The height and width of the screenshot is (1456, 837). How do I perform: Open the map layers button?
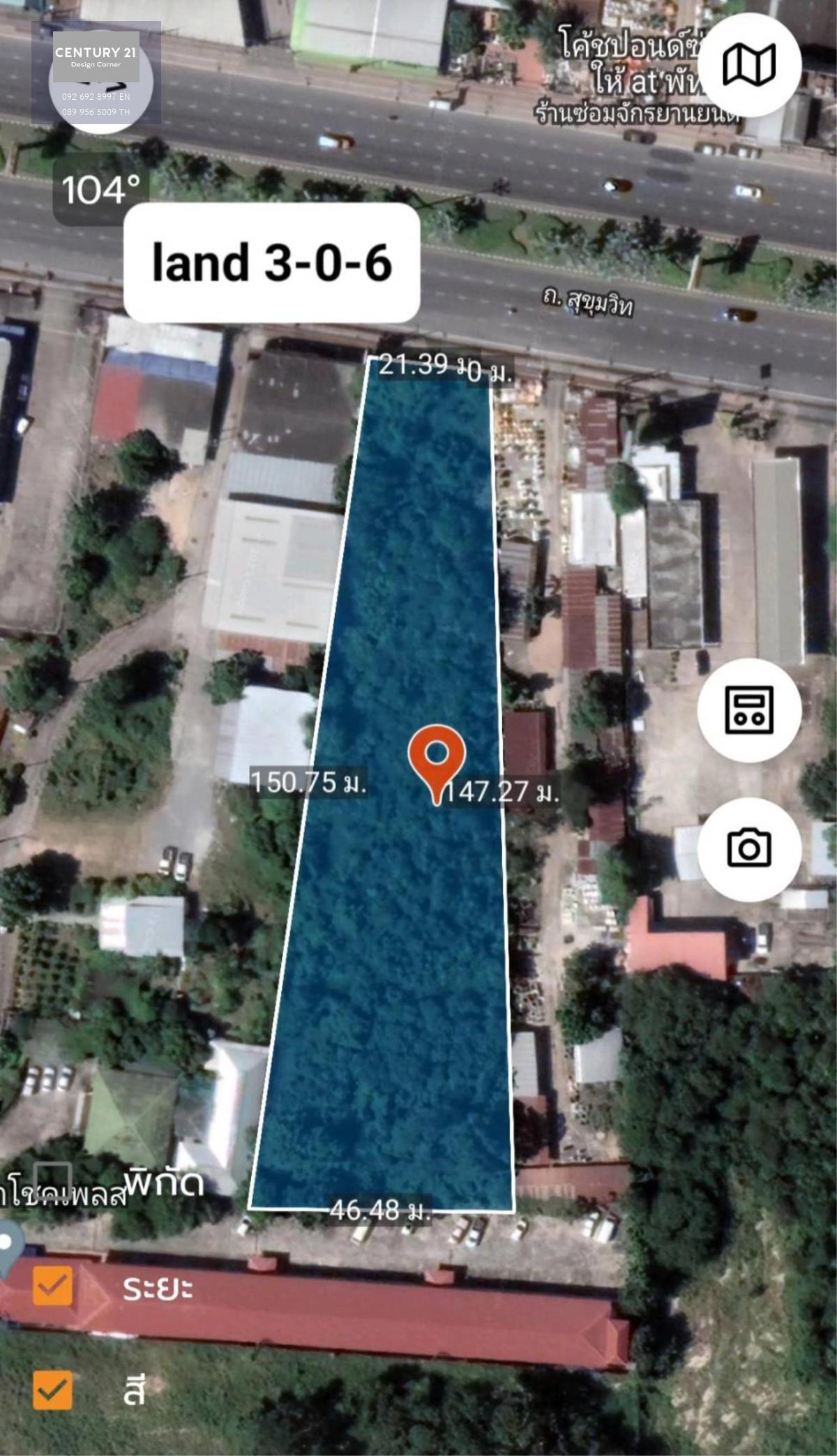749,65
